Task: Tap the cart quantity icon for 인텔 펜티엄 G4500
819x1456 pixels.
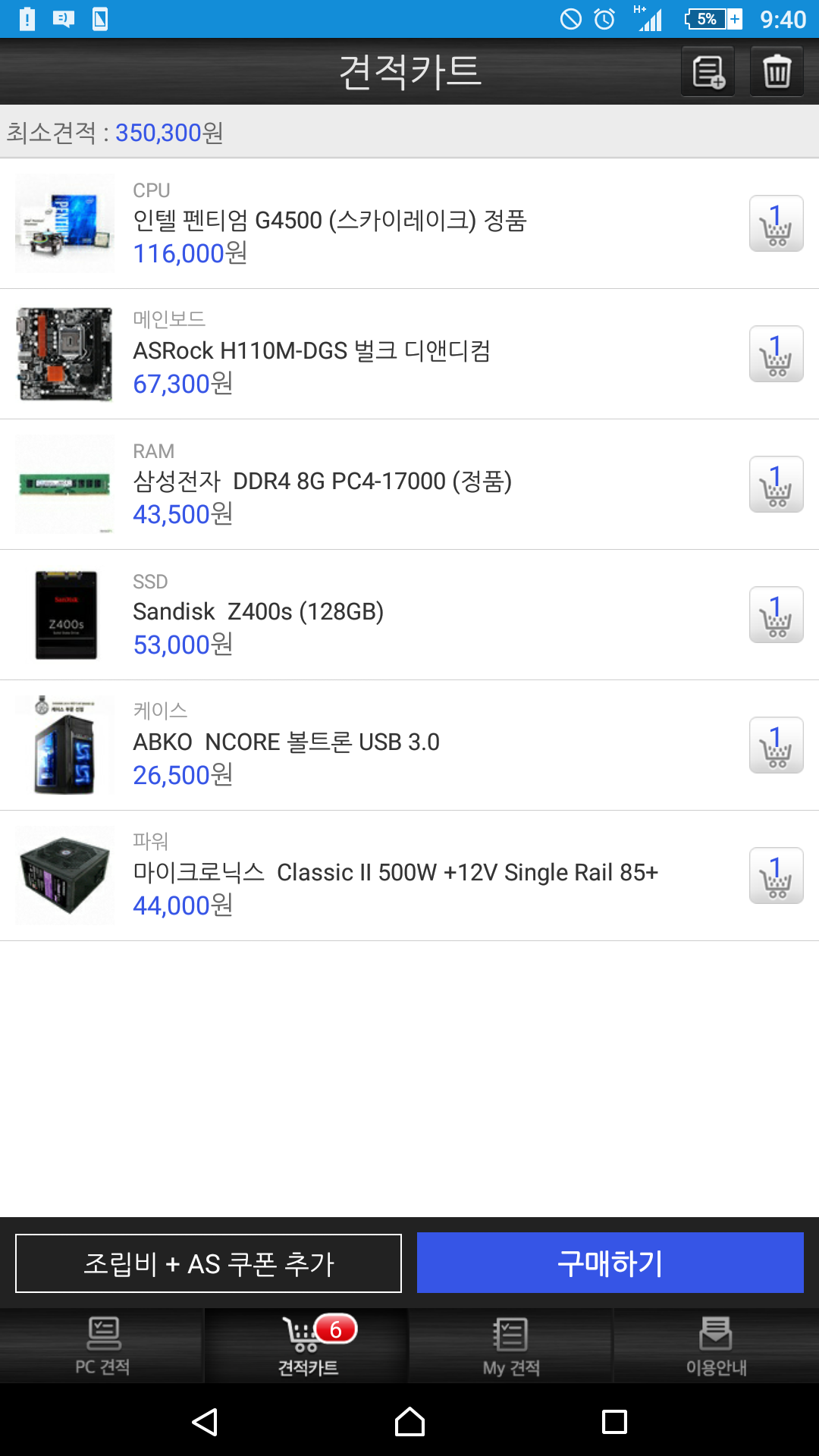Action: coord(776,224)
